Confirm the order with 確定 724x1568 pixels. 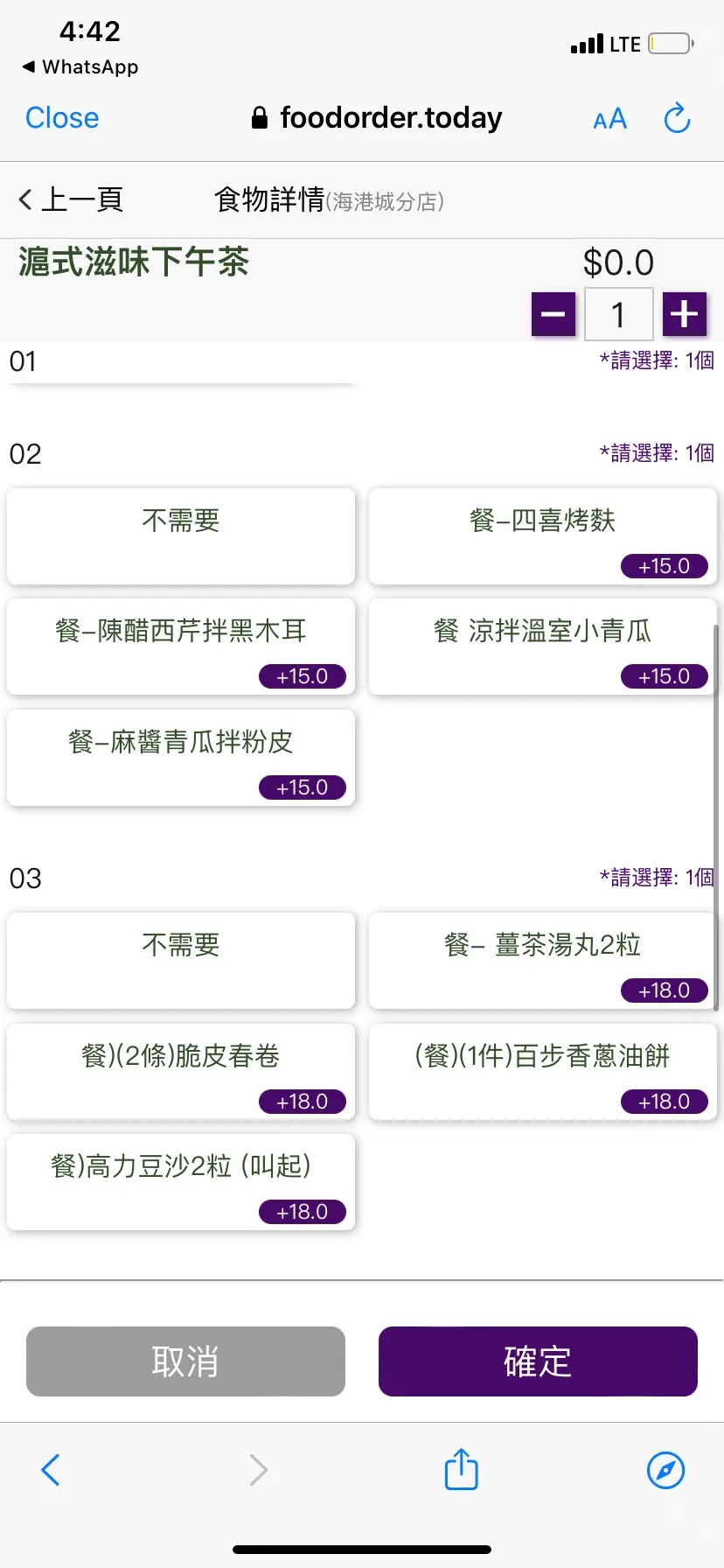pos(538,1361)
